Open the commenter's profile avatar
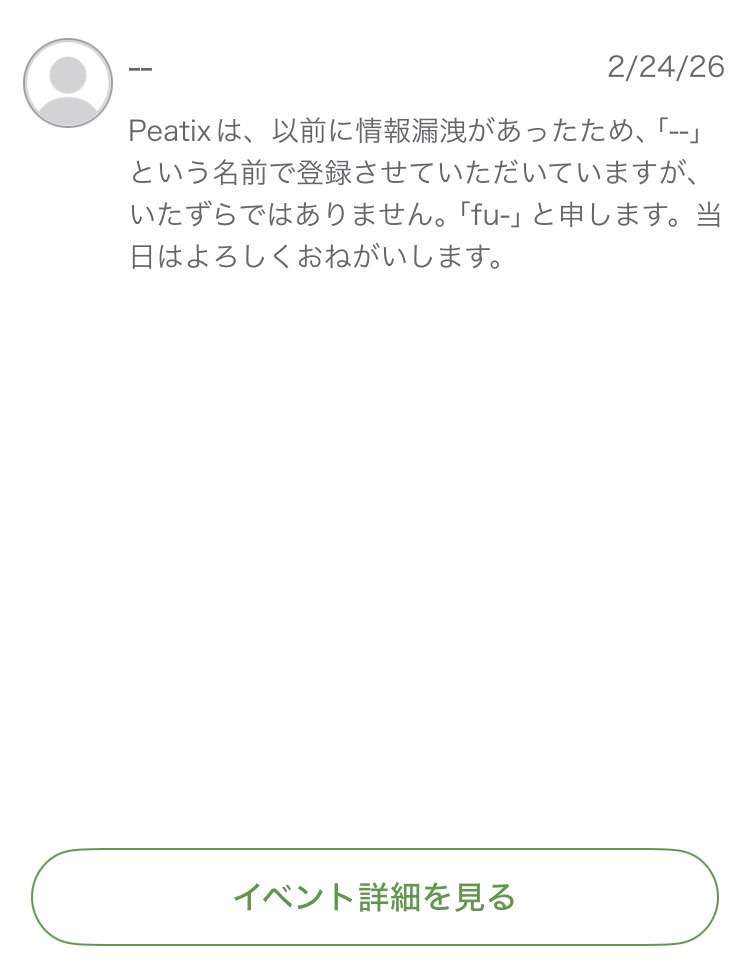750x977 pixels. [68, 83]
